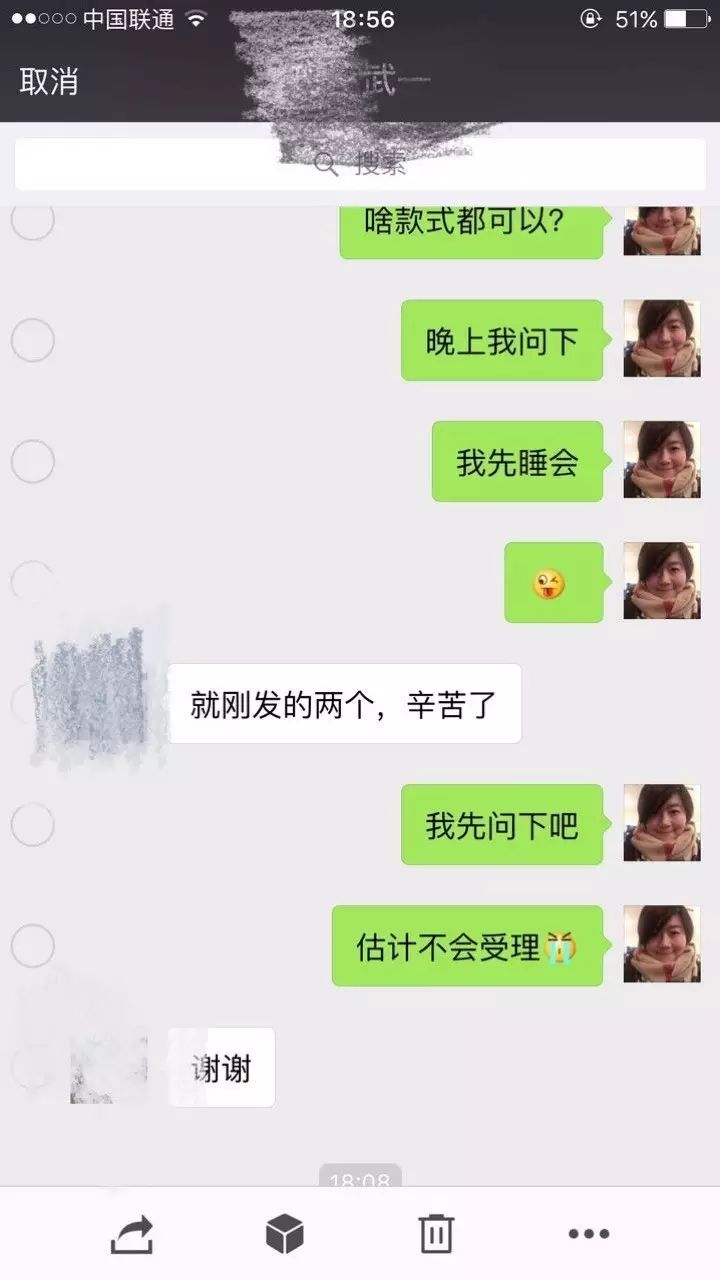This screenshot has width=720, height=1280.
Task: Select the message 我先睡会
Action: pyautogui.click(x=32, y=462)
